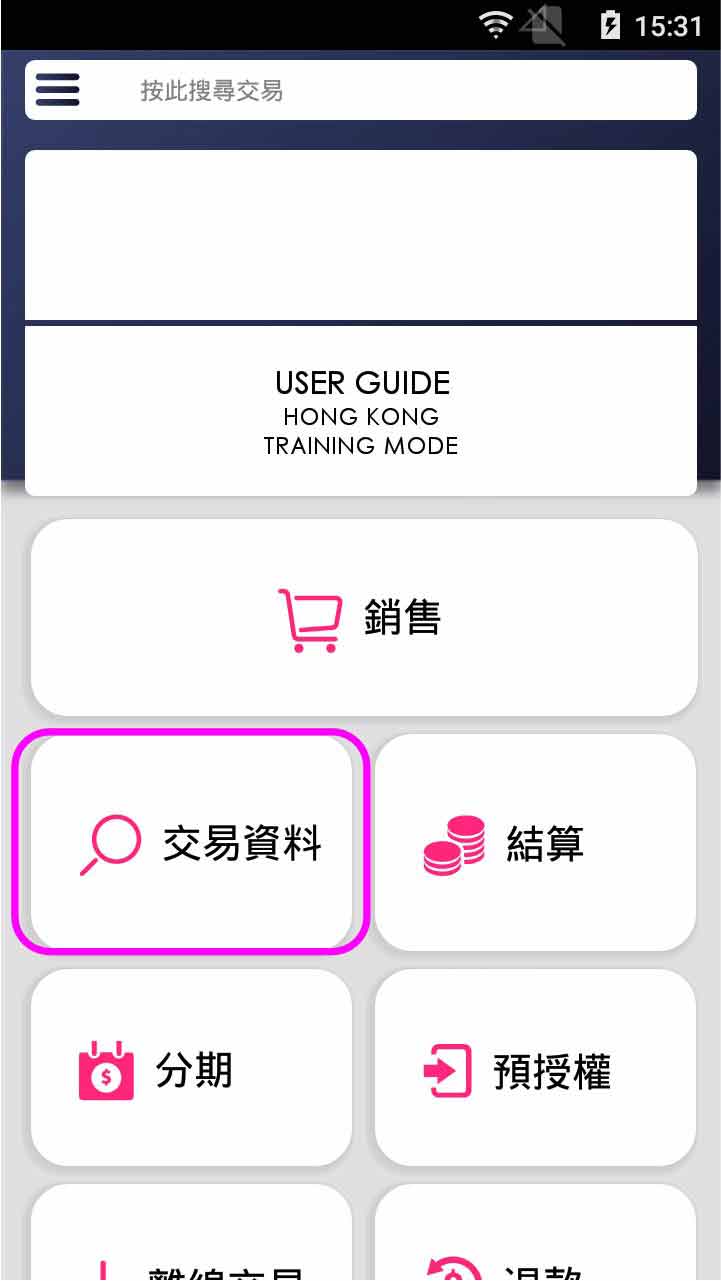Open the hamburger drawer menu

58,90
